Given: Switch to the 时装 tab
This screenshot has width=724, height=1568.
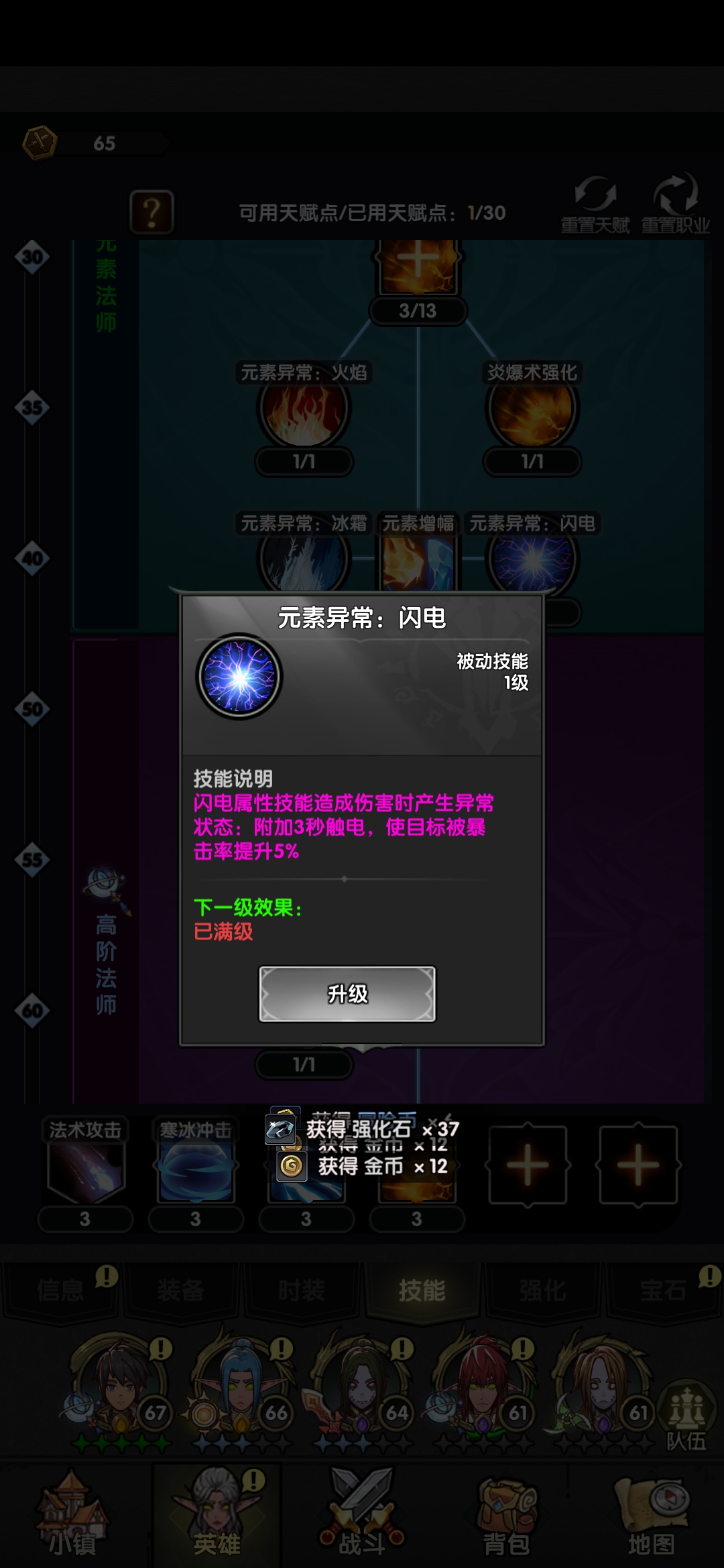Looking at the screenshot, I should pos(302,1290).
